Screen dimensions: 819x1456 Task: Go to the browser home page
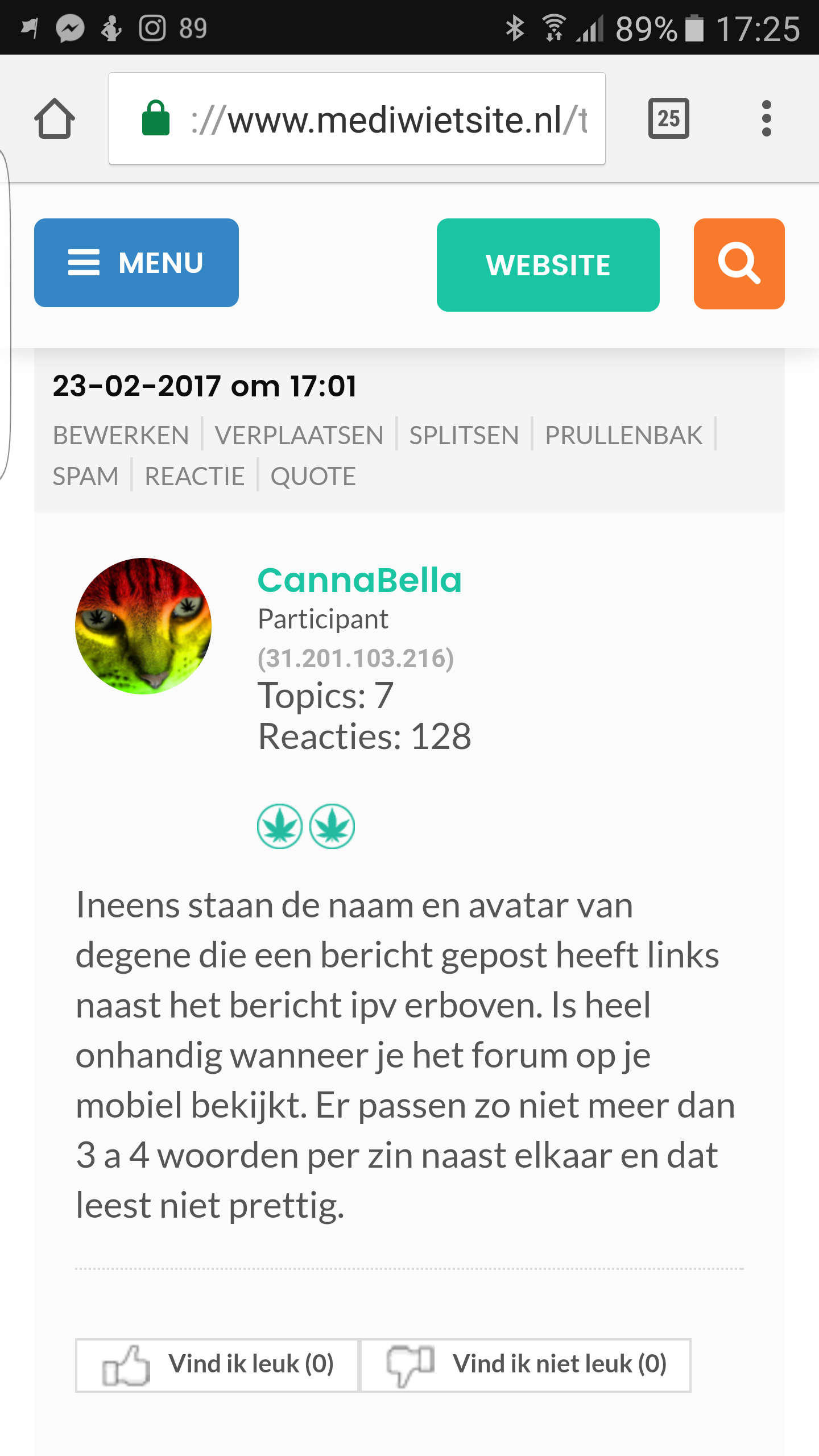[x=55, y=119]
